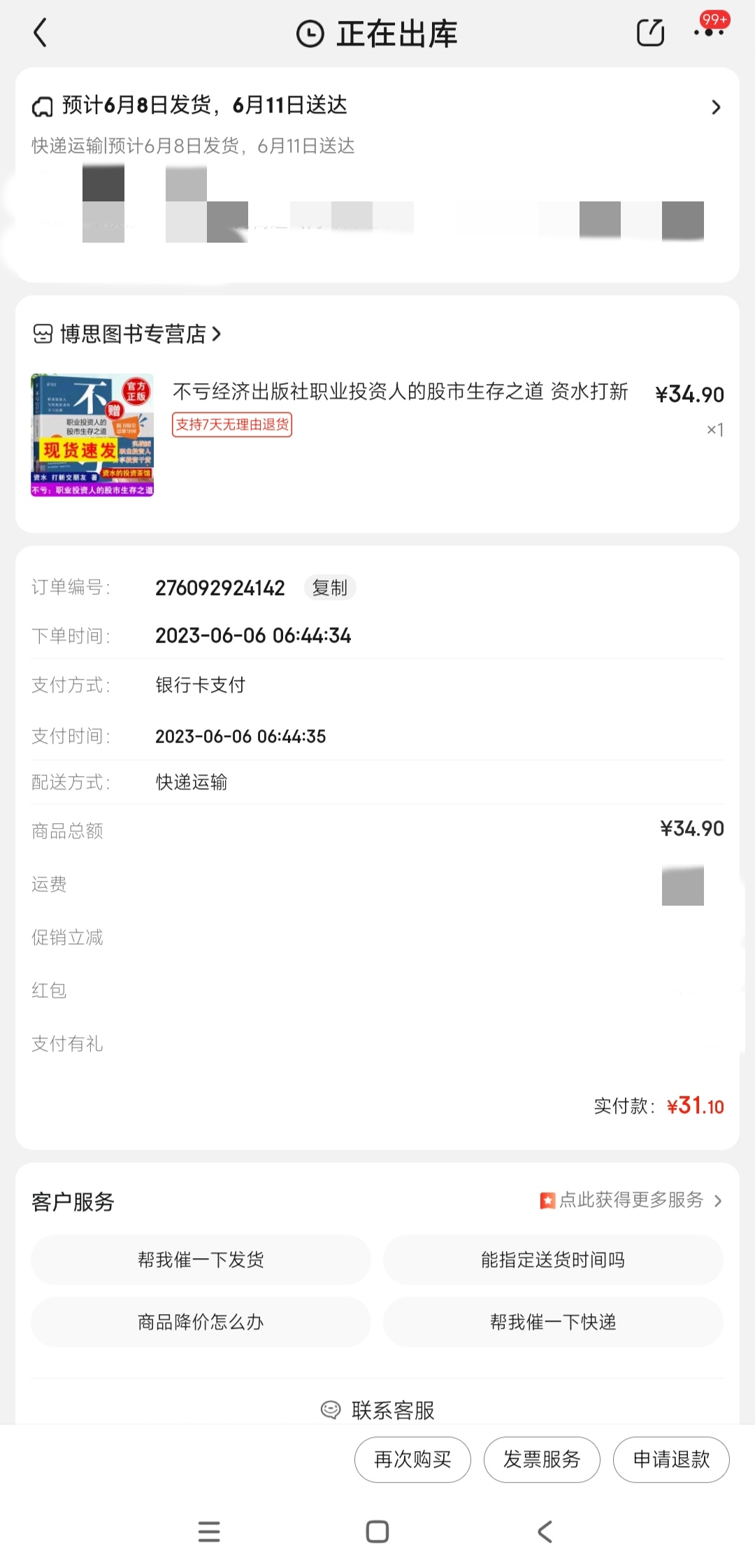Ask 能指定送货时间吗
This screenshot has height=1568, width=755.
[x=553, y=1260]
